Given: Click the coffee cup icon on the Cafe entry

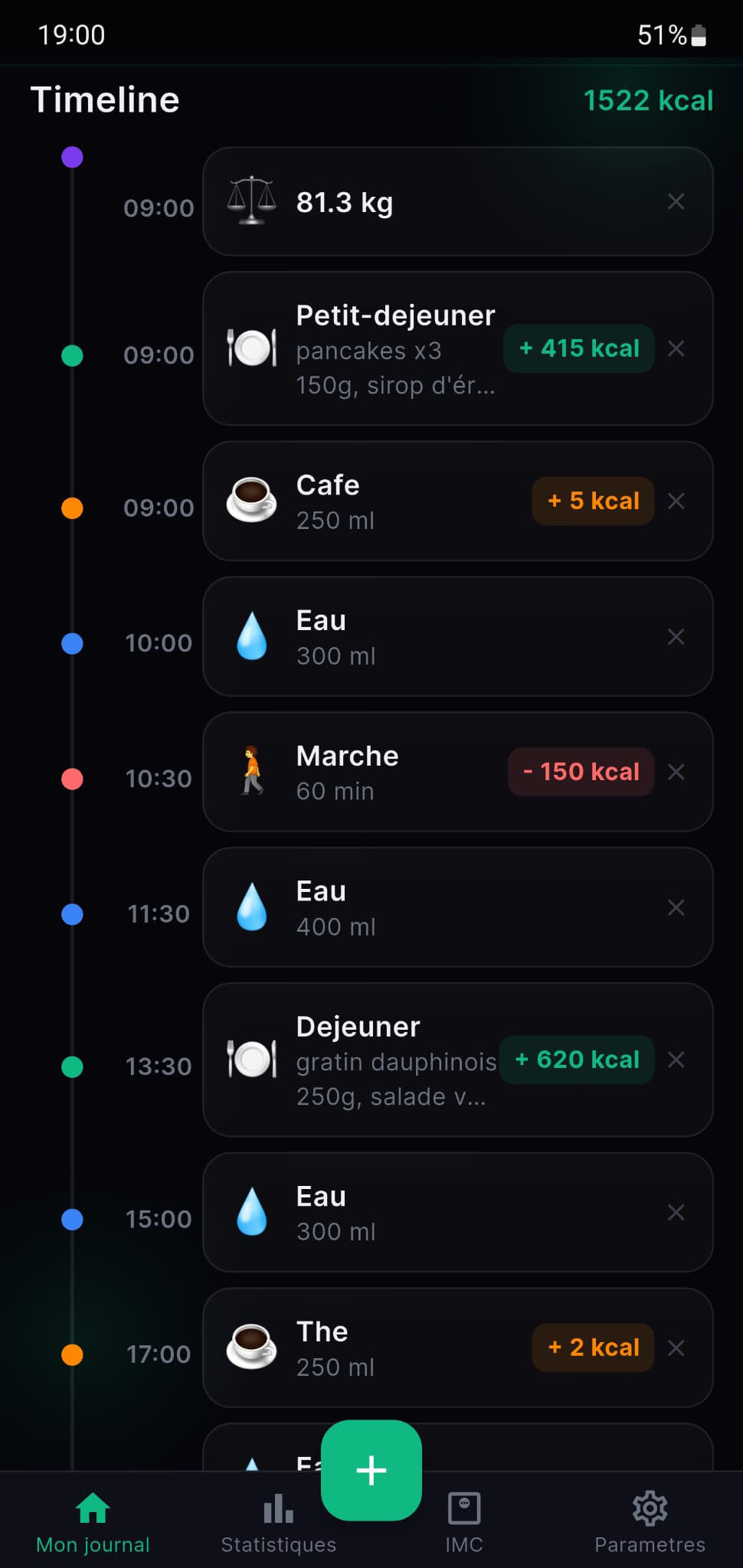Looking at the screenshot, I should pos(250,501).
